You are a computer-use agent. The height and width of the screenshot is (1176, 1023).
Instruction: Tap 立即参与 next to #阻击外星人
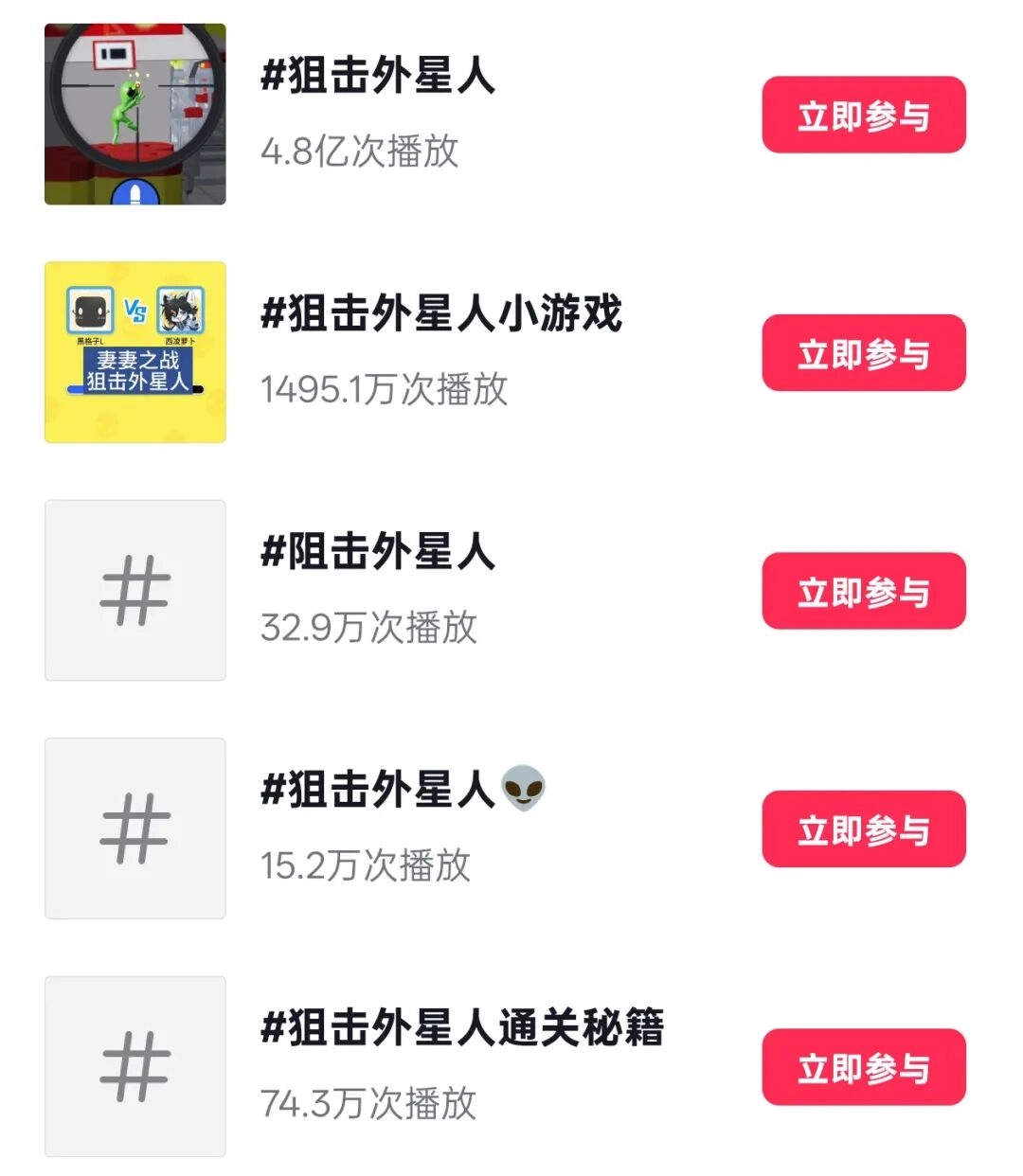click(863, 592)
